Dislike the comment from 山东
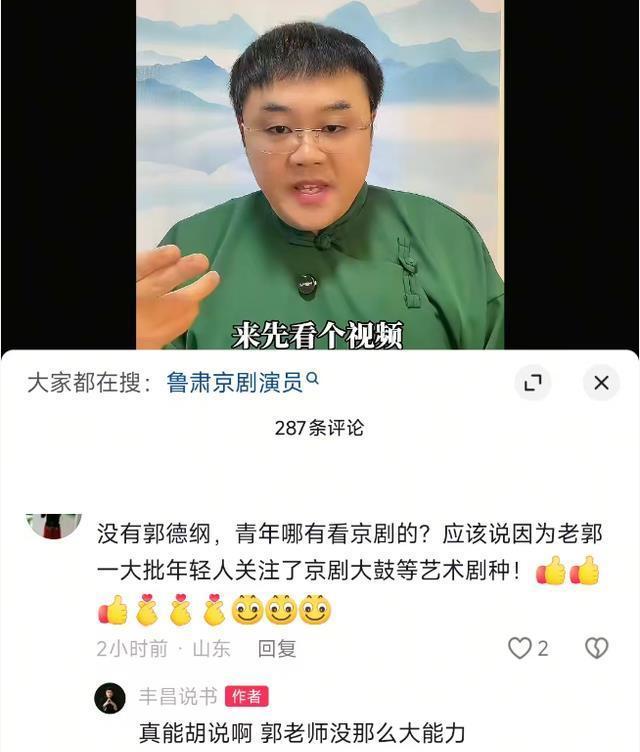 [596, 648]
